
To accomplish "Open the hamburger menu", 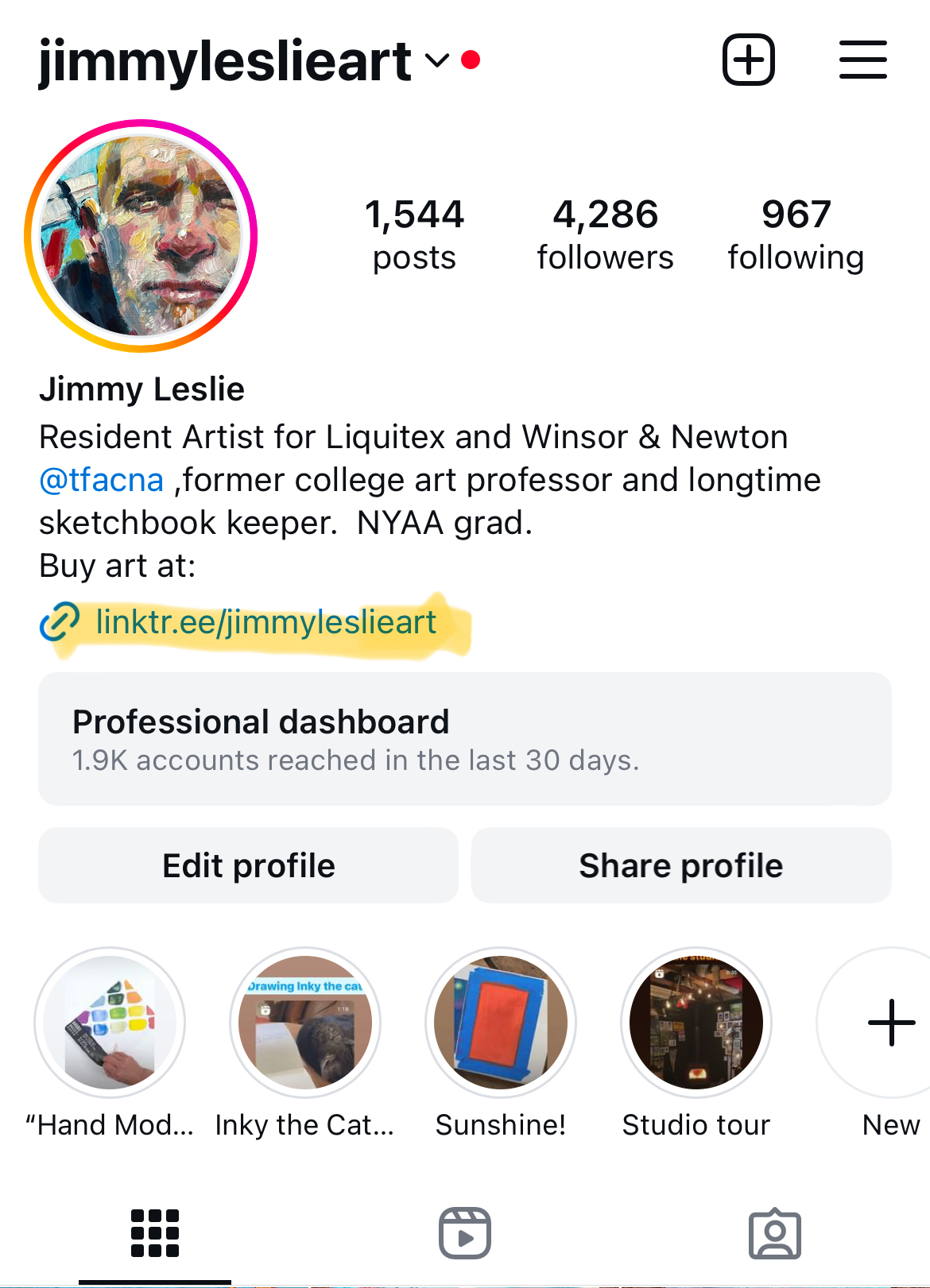I will (862, 60).
